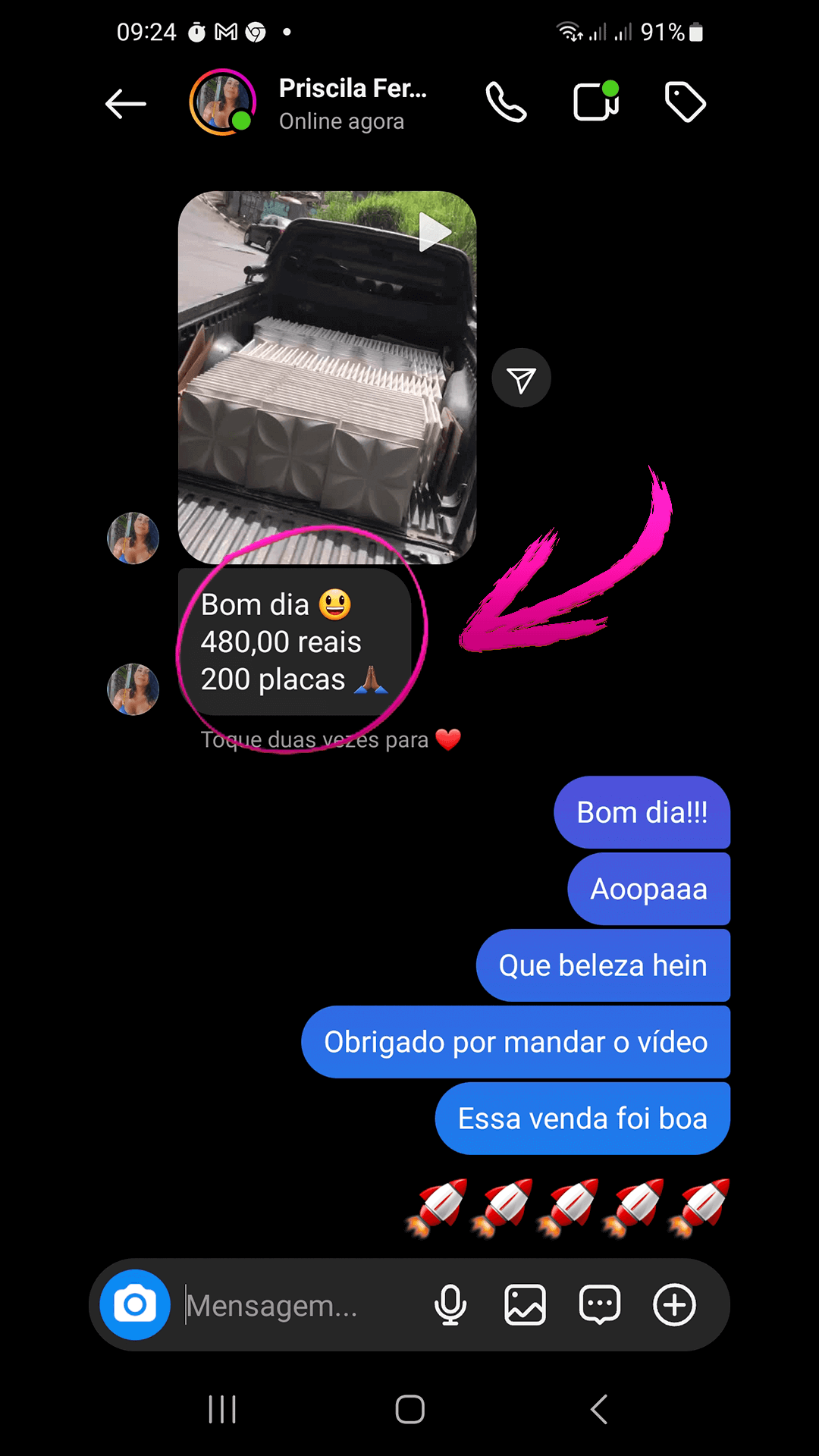Record a voice message with the microphone
The image size is (819, 1456).
tap(451, 1304)
